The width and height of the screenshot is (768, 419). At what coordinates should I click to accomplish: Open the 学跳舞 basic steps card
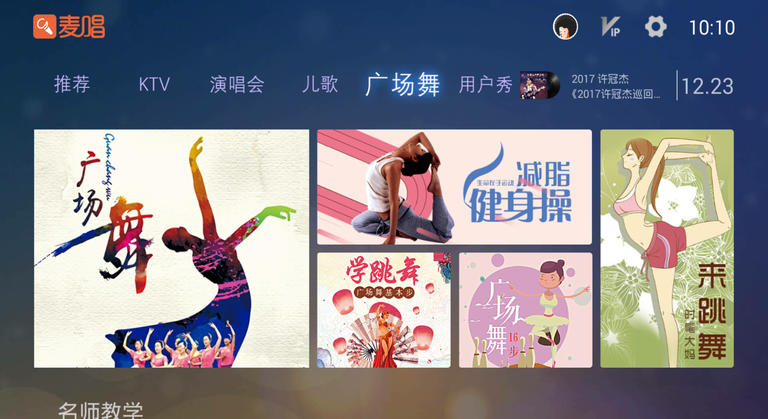[384, 309]
